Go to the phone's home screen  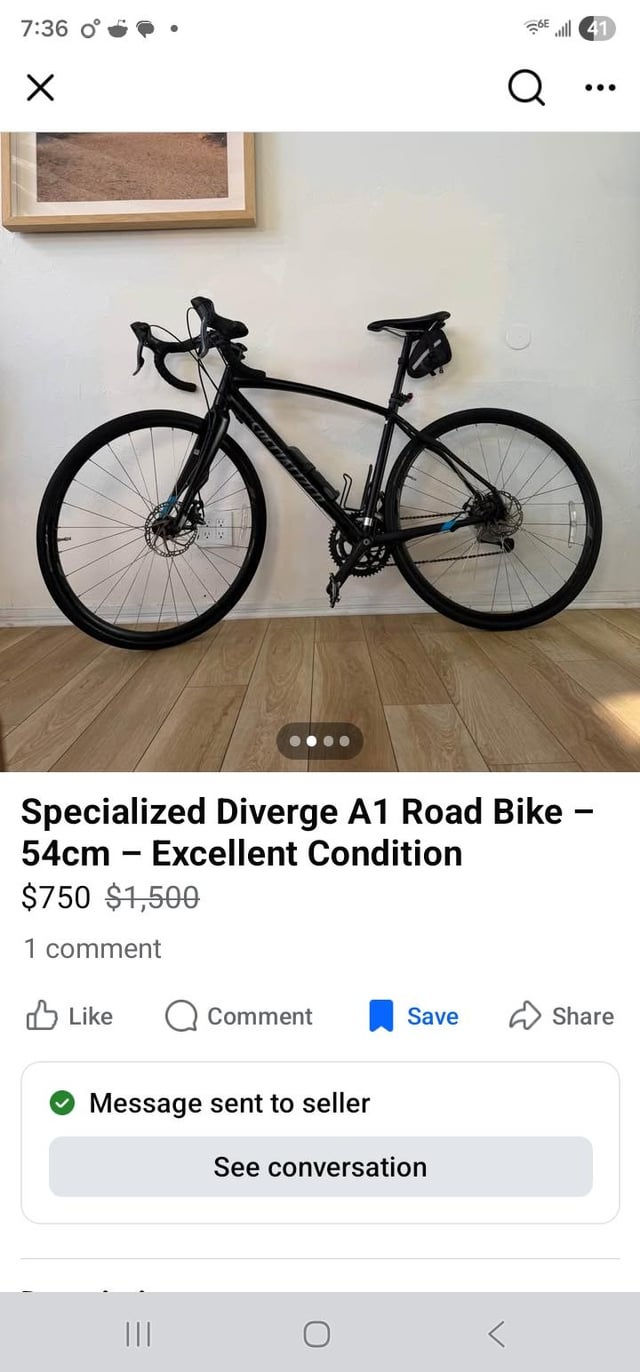coord(317,1333)
